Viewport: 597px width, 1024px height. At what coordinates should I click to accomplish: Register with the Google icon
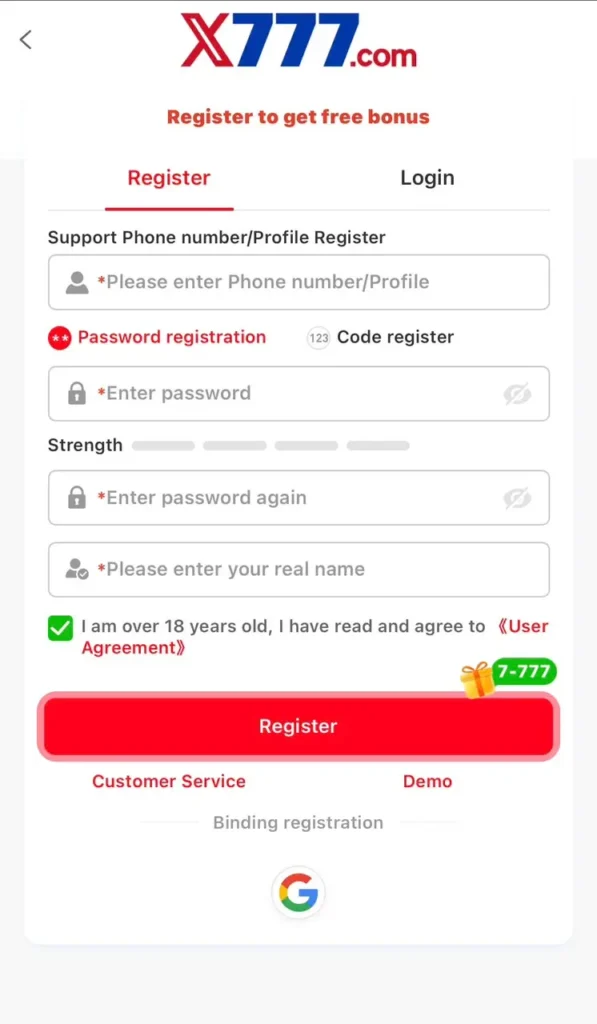click(x=298, y=892)
